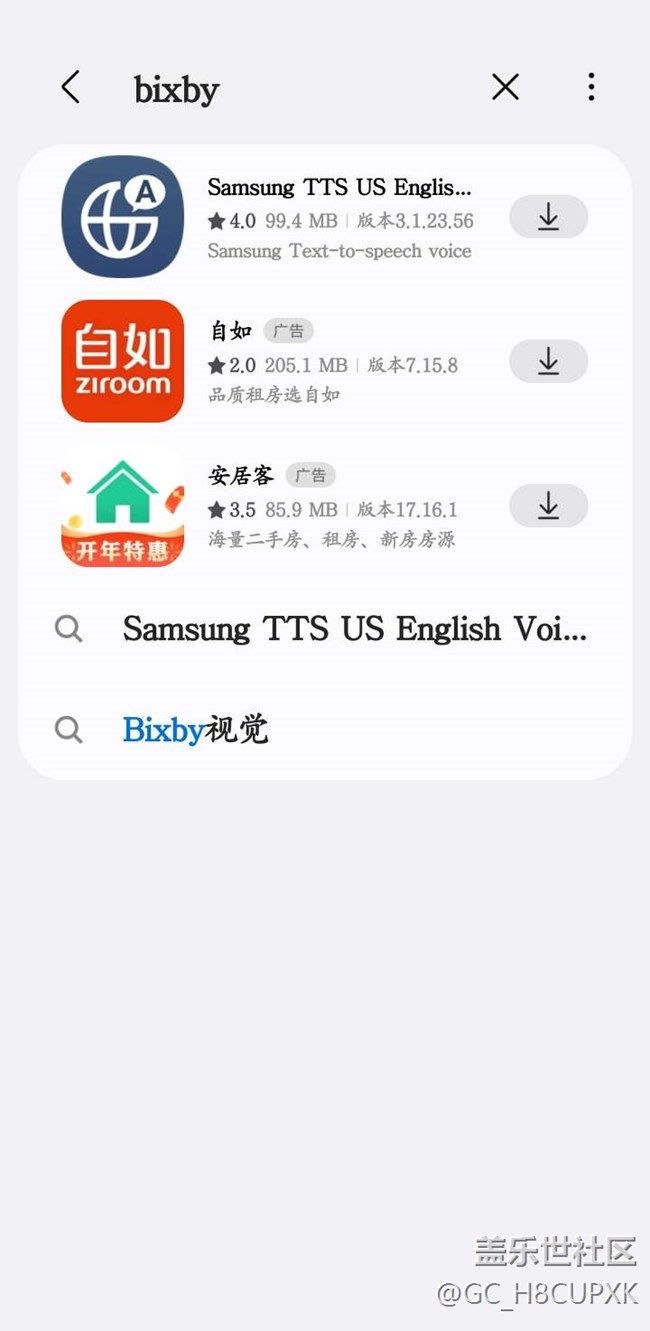
Task: Search suggestion Samsung TTS US English Voice
Action: (354, 629)
